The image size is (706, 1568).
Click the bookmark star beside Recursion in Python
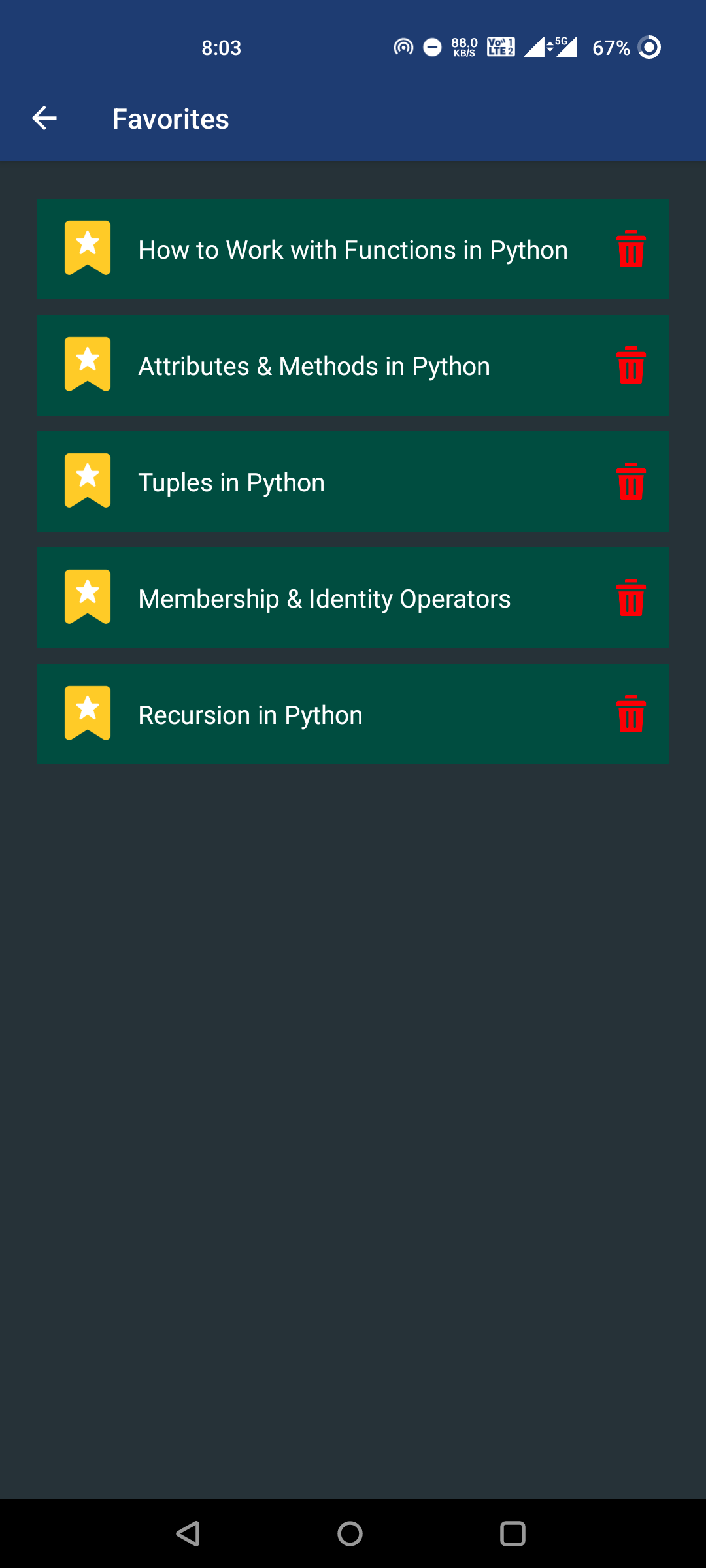[88, 713]
